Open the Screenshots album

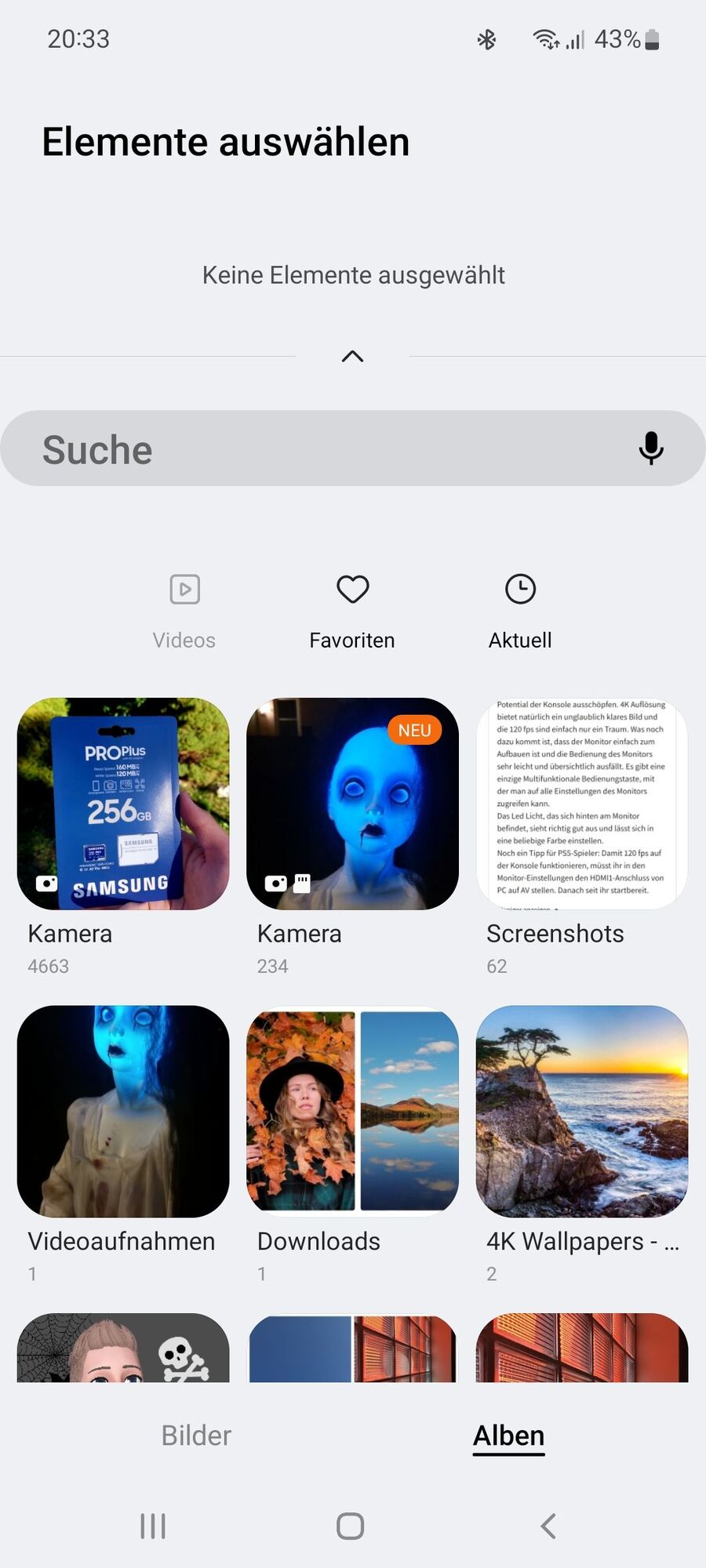[581, 804]
